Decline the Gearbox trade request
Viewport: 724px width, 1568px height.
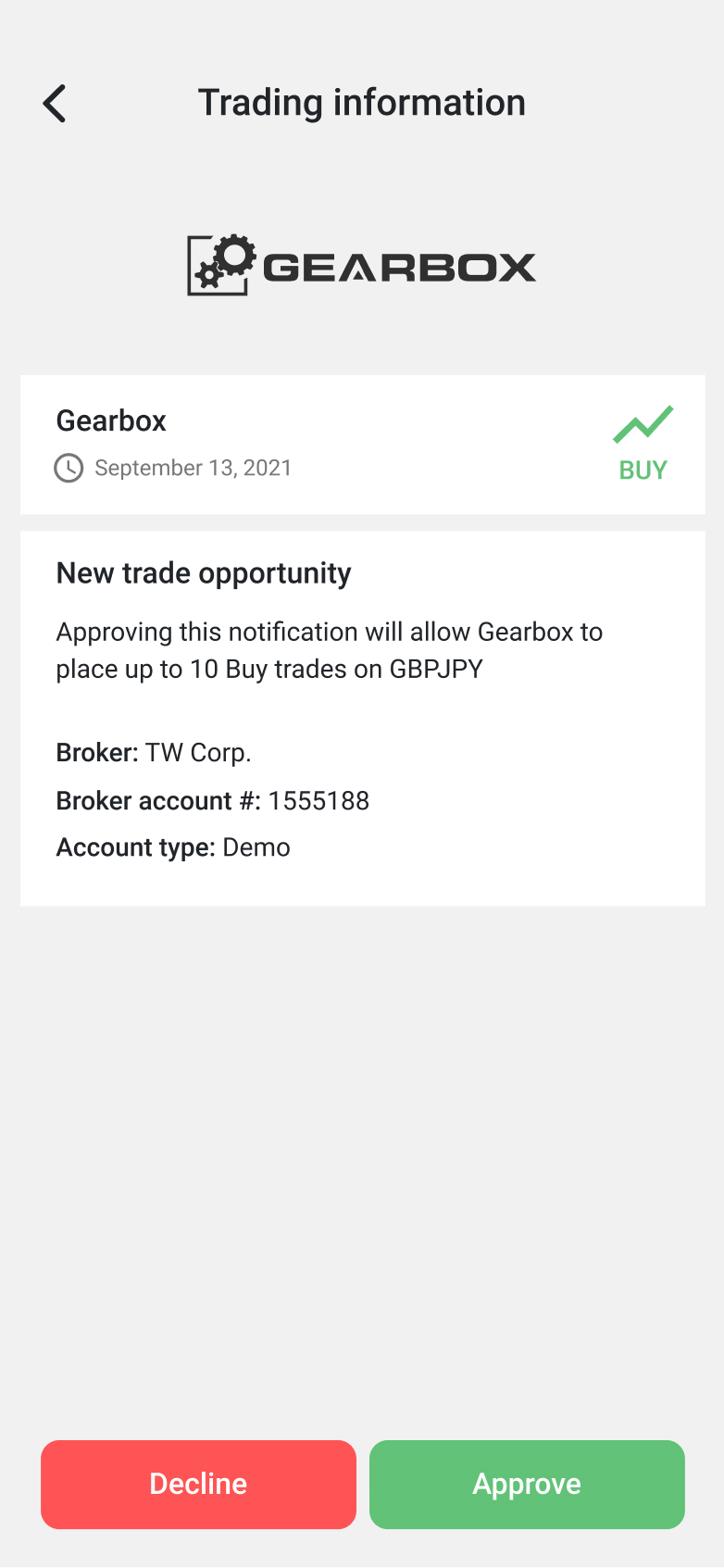tap(198, 1484)
